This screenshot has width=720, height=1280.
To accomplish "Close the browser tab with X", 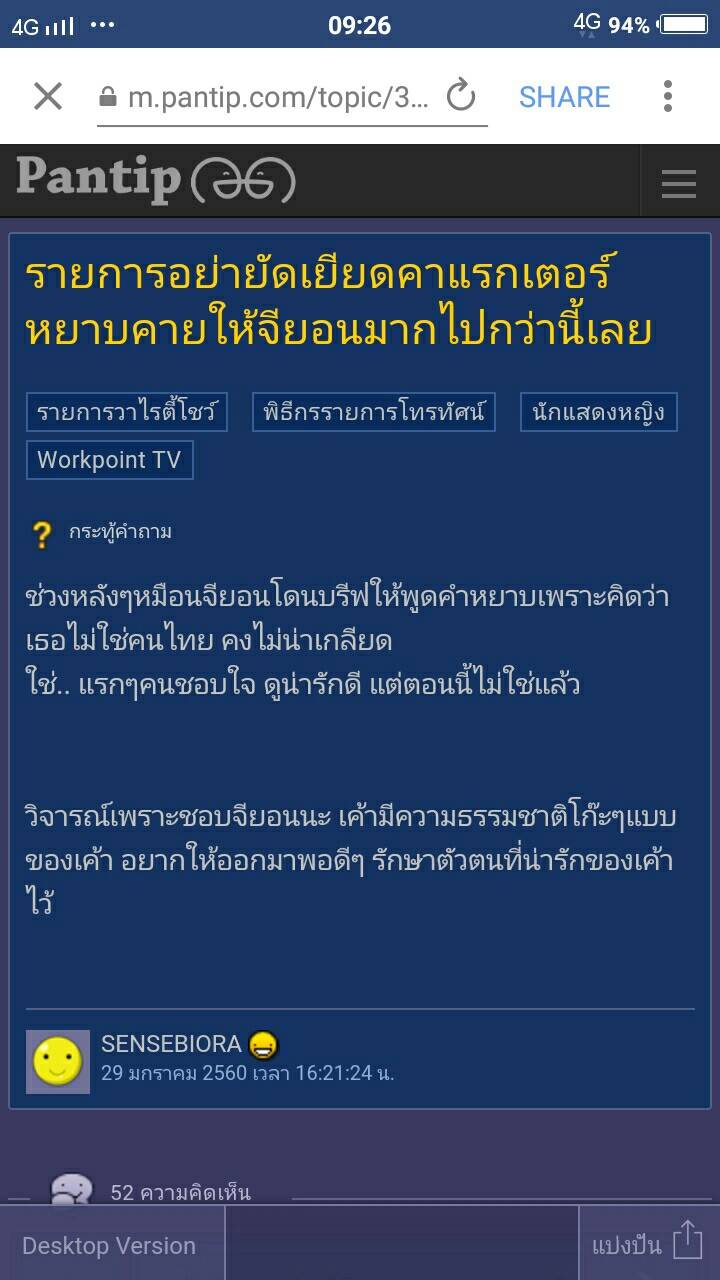I will coord(47,97).
